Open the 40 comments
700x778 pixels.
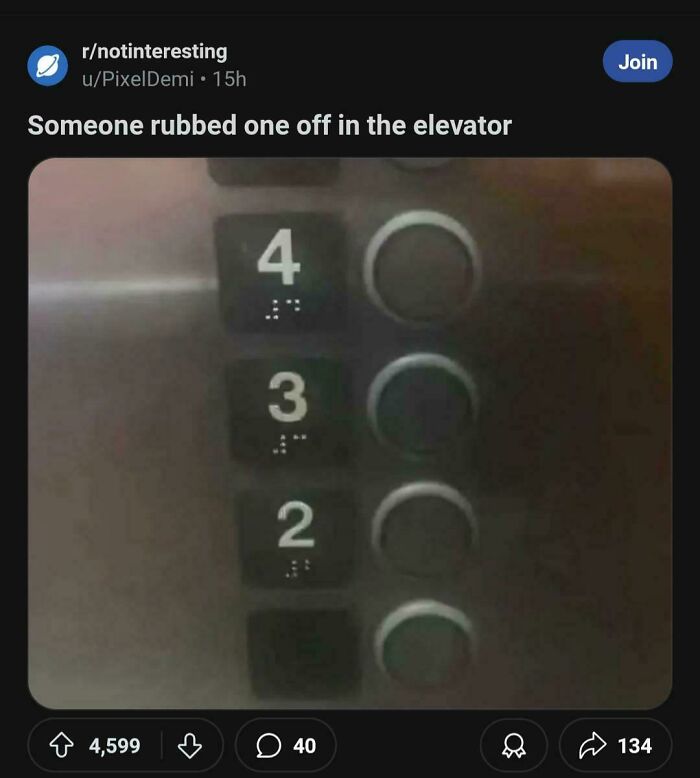(286, 745)
